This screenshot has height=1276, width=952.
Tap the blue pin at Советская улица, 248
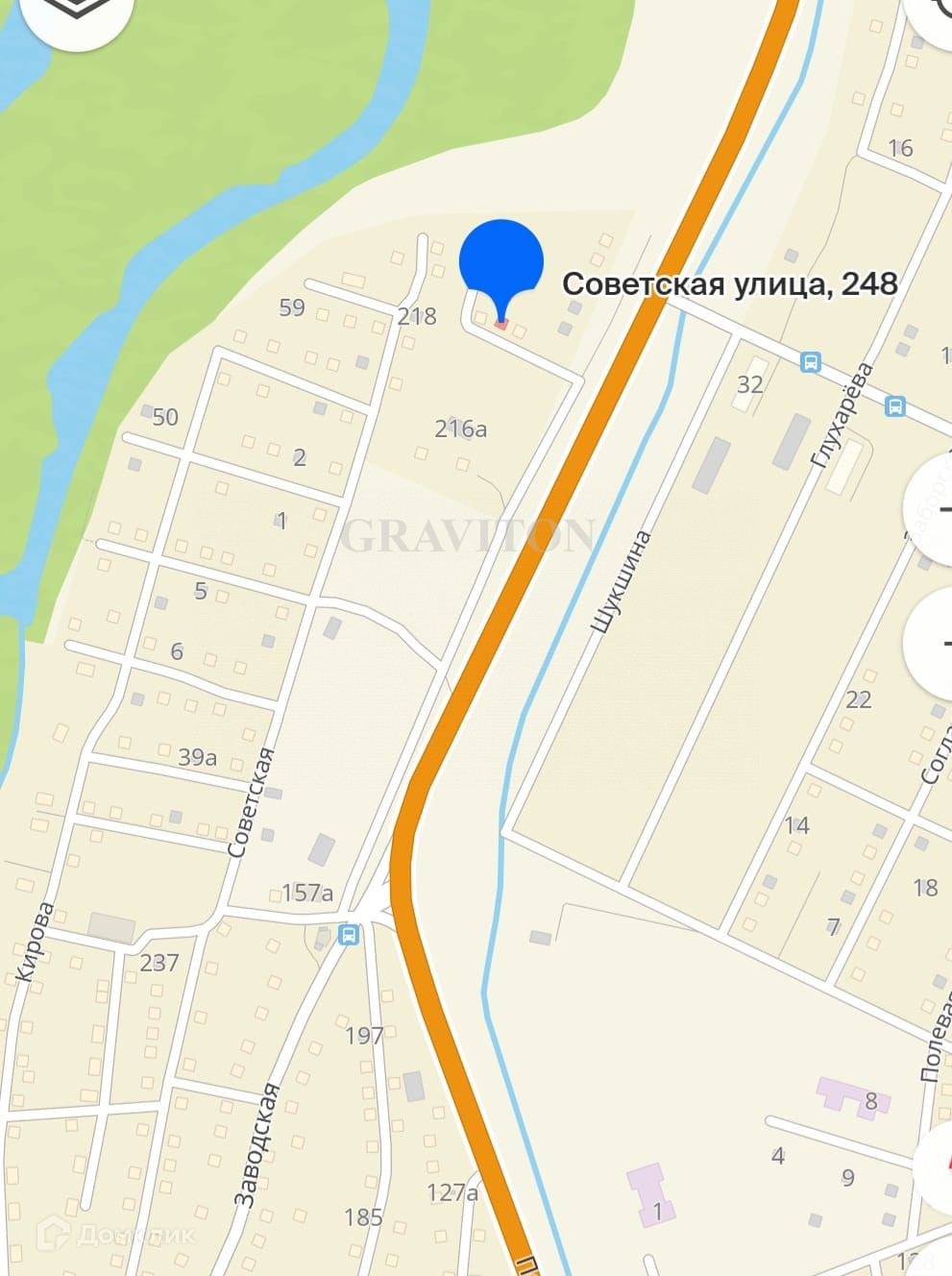[x=501, y=261]
